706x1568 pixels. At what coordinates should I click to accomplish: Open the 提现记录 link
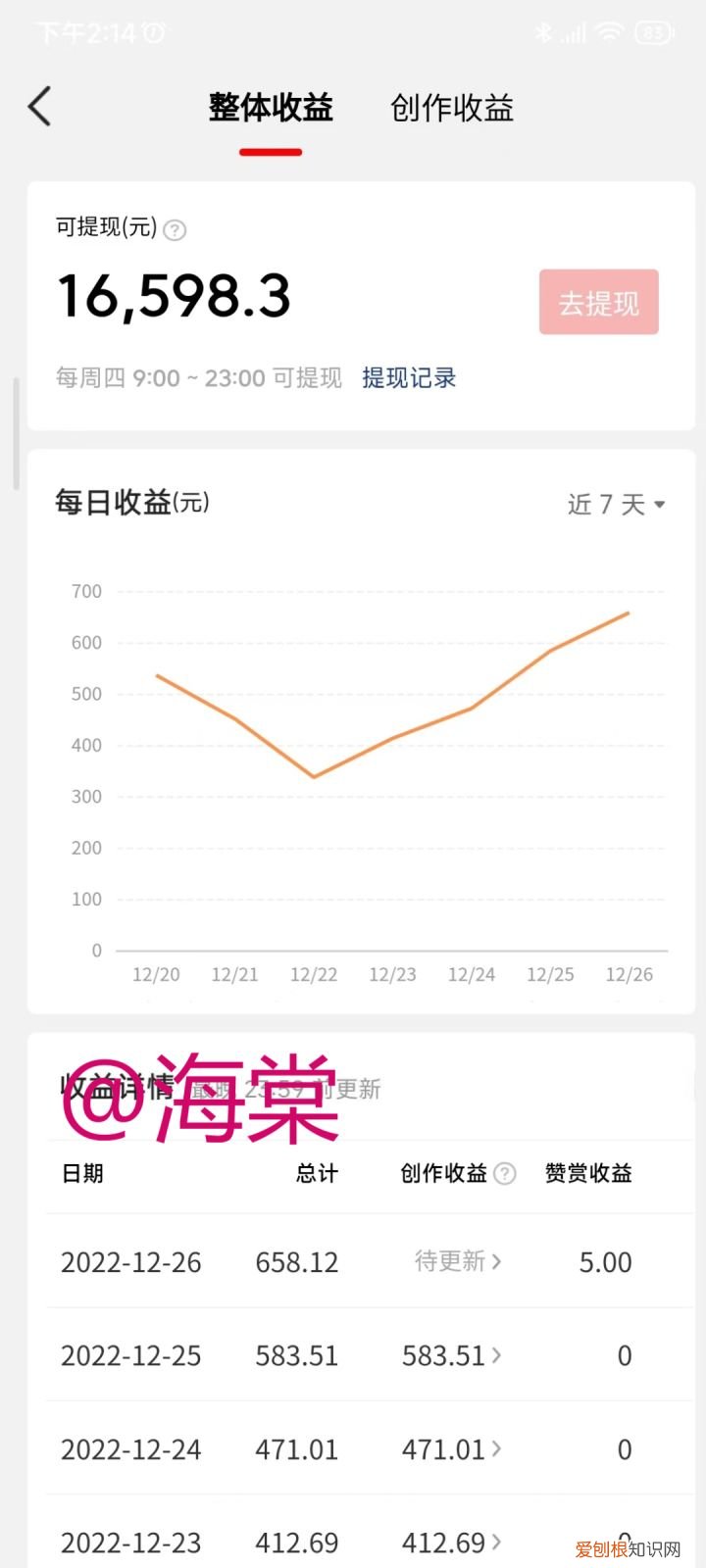[409, 378]
